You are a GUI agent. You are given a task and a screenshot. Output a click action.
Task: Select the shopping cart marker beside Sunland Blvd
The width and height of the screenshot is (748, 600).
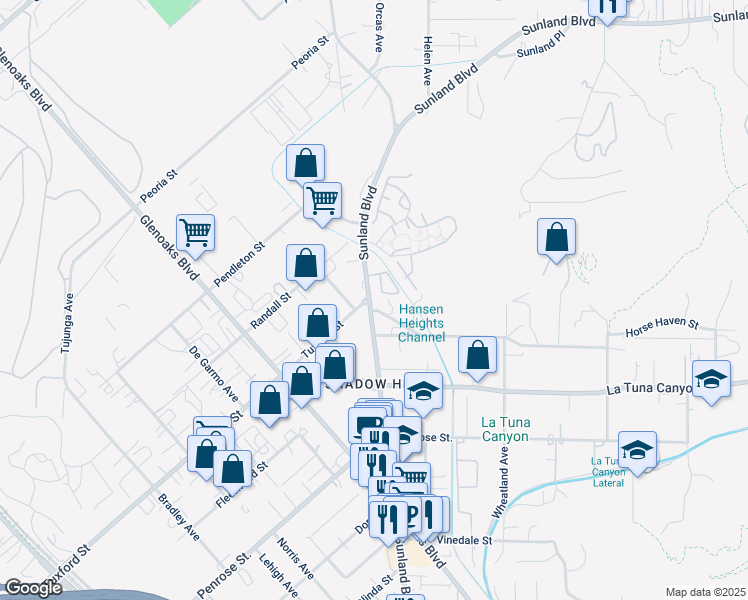(323, 200)
